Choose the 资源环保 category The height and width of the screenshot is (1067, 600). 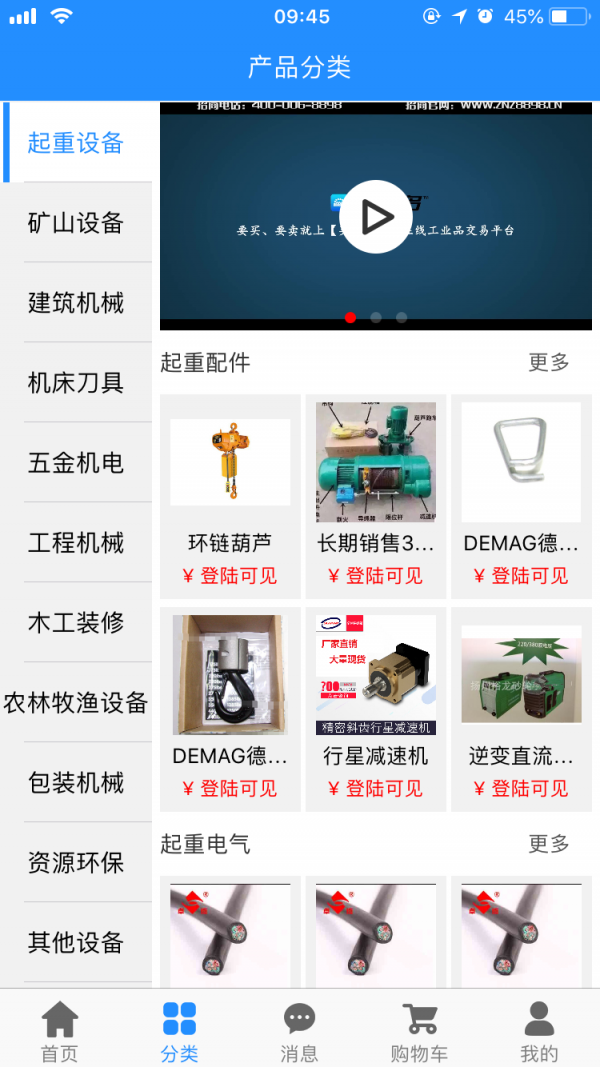(76, 863)
